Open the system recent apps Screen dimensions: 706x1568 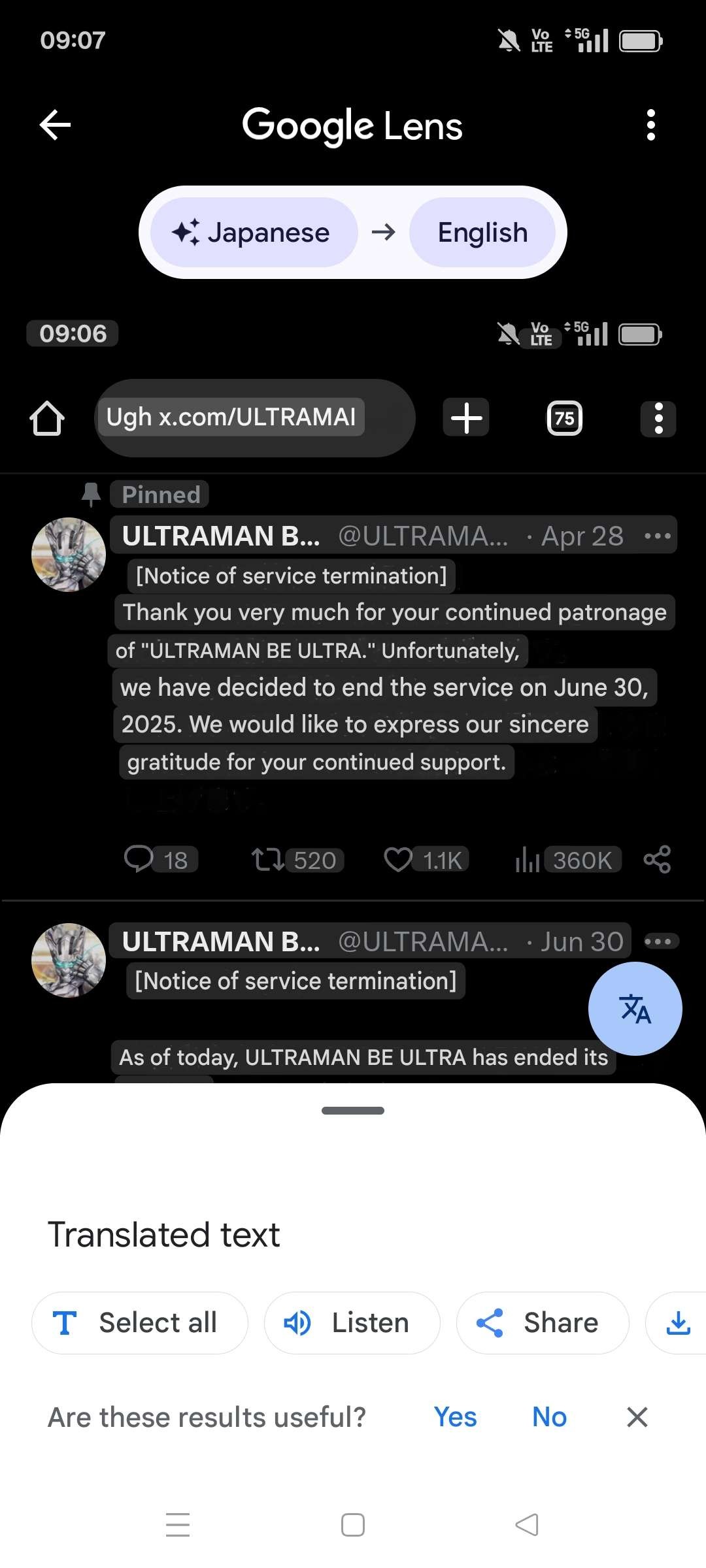[178, 1525]
